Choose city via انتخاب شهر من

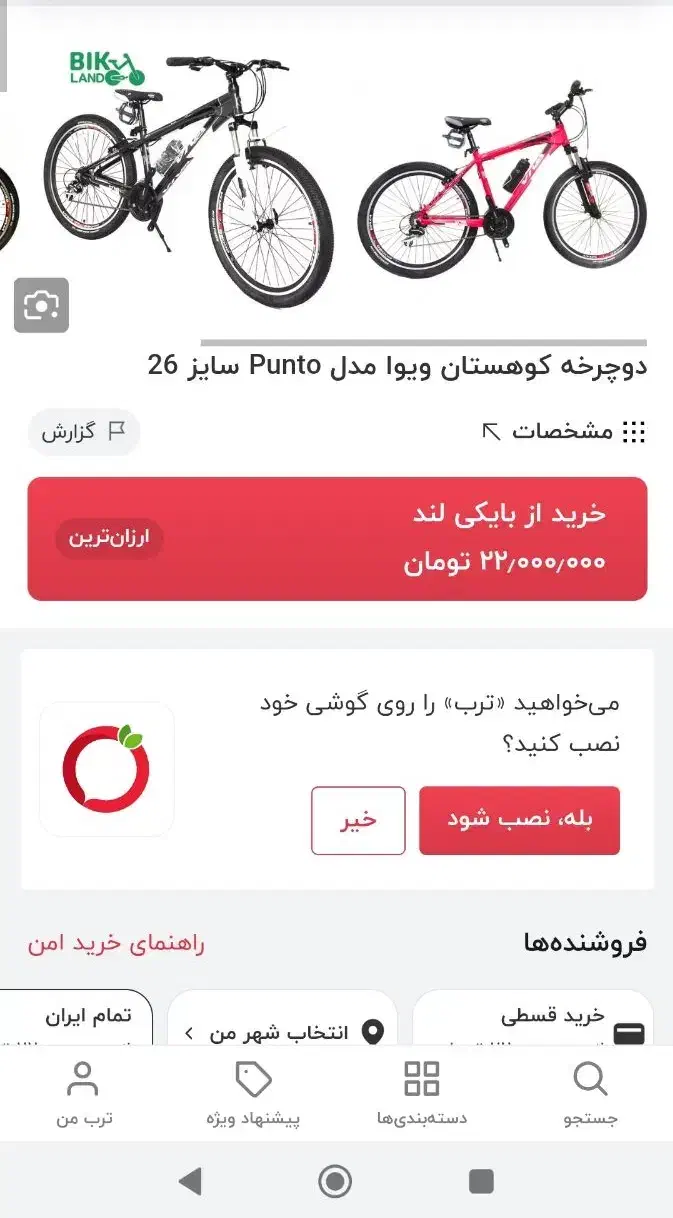click(x=281, y=1030)
